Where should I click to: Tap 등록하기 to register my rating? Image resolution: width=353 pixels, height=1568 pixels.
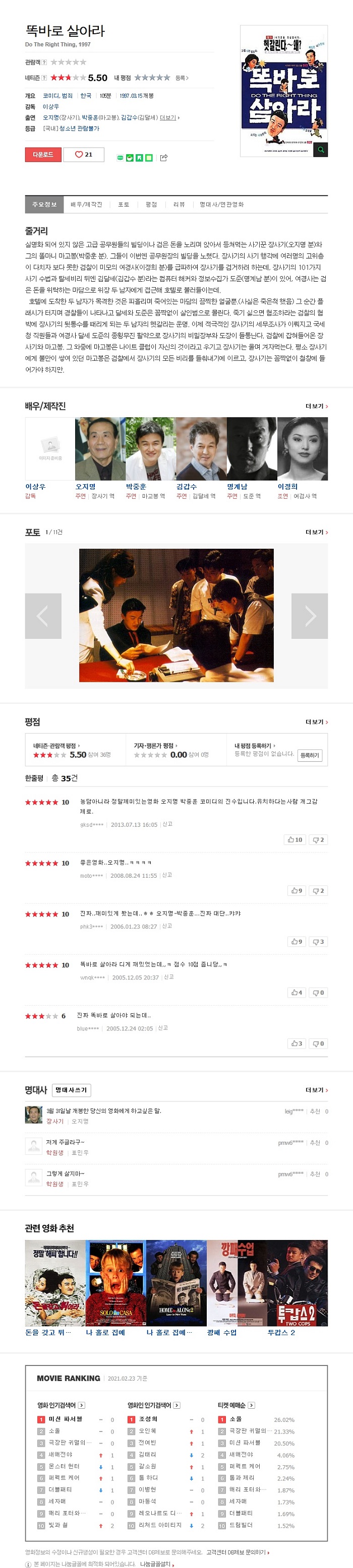point(310,755)
